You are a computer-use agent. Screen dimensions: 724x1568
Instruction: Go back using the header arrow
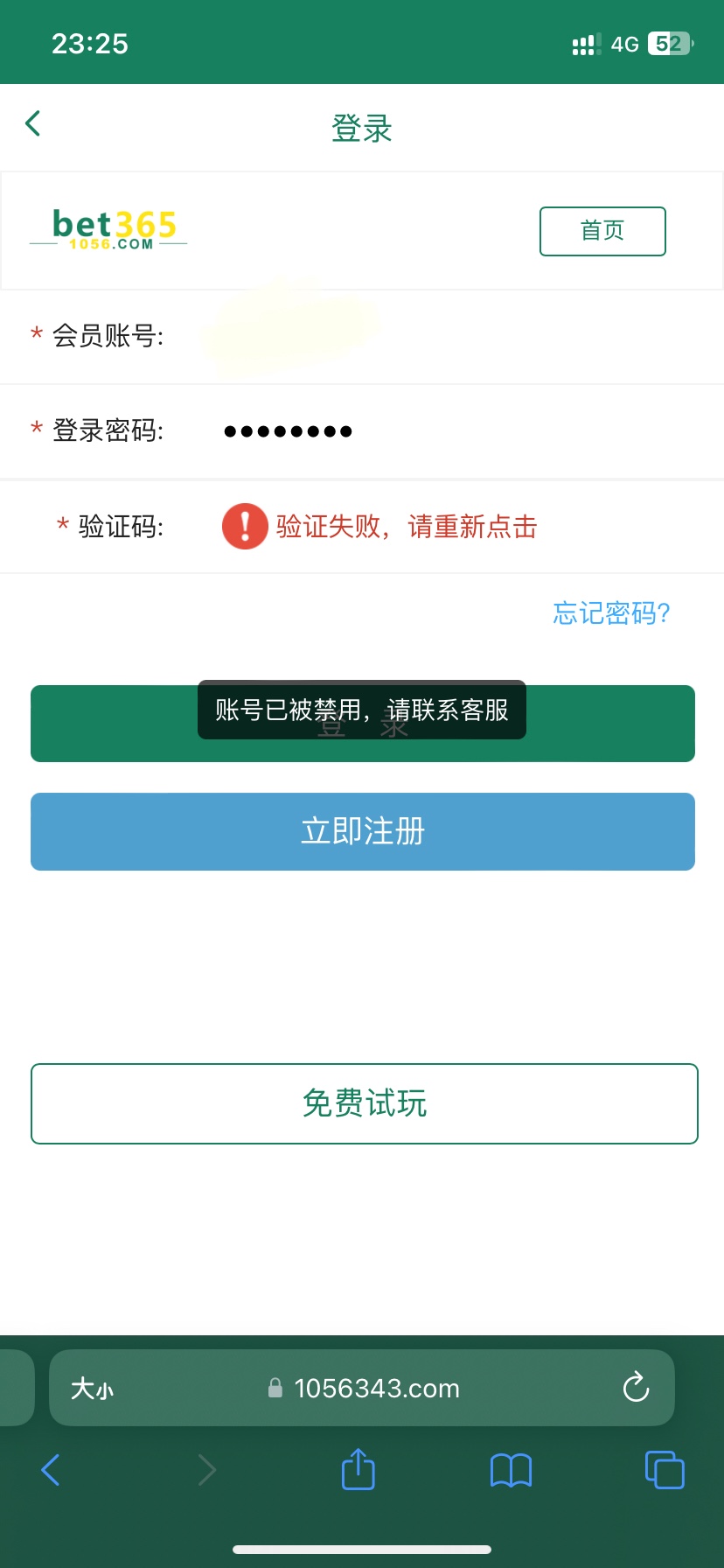point(33,124)
